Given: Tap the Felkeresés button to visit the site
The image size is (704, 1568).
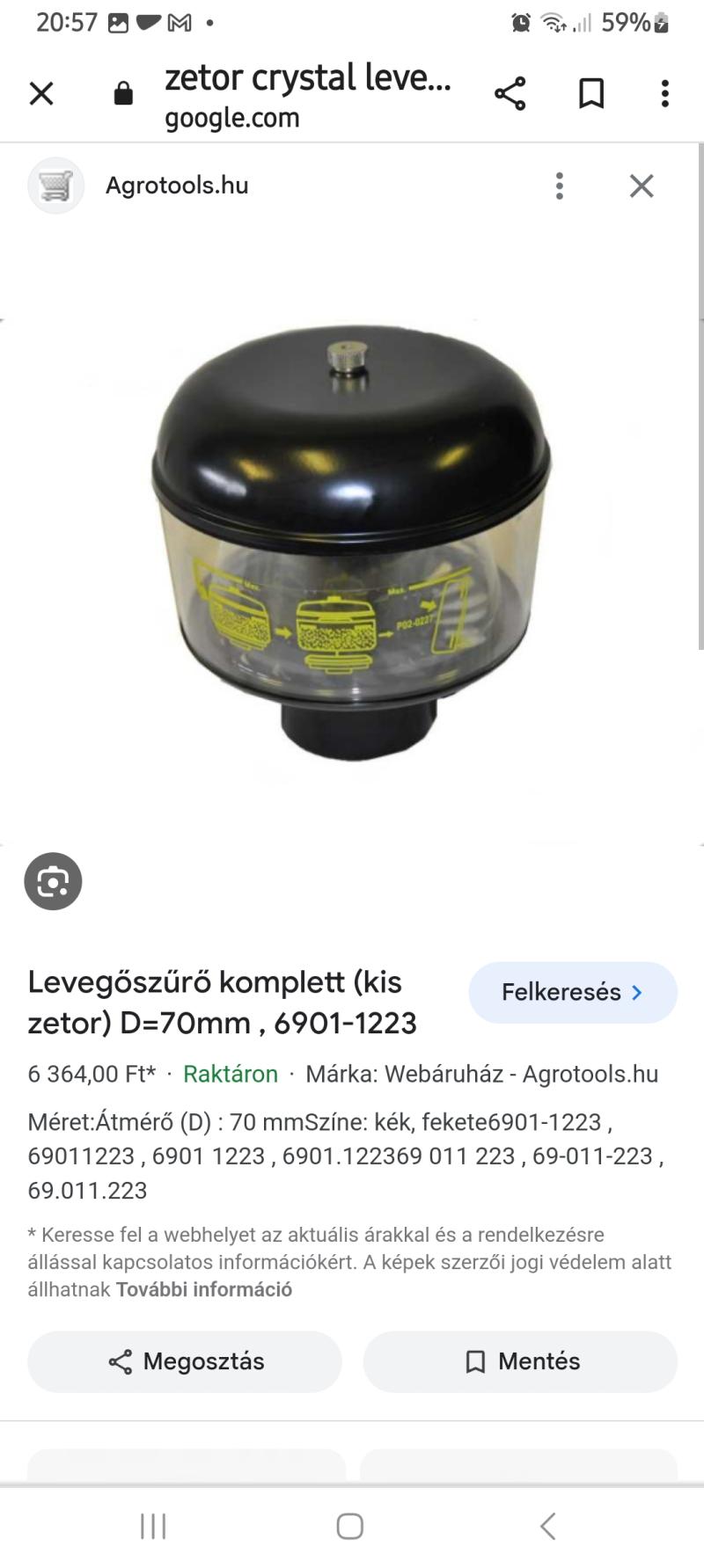Looking at the screenshot, I should pyautogui.click(x=573, y=992).
